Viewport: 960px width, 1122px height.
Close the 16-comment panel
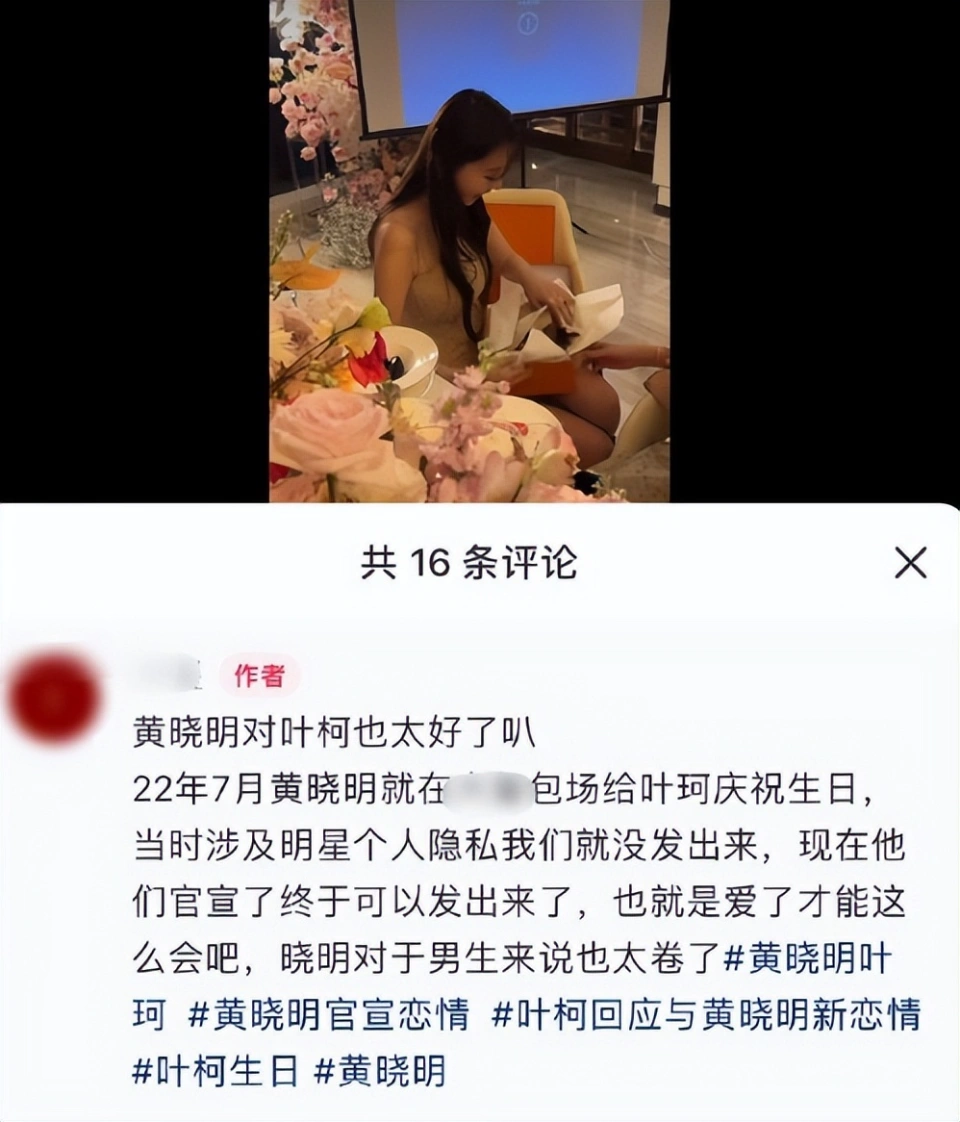pyautogui.click(x=910, y=564)
